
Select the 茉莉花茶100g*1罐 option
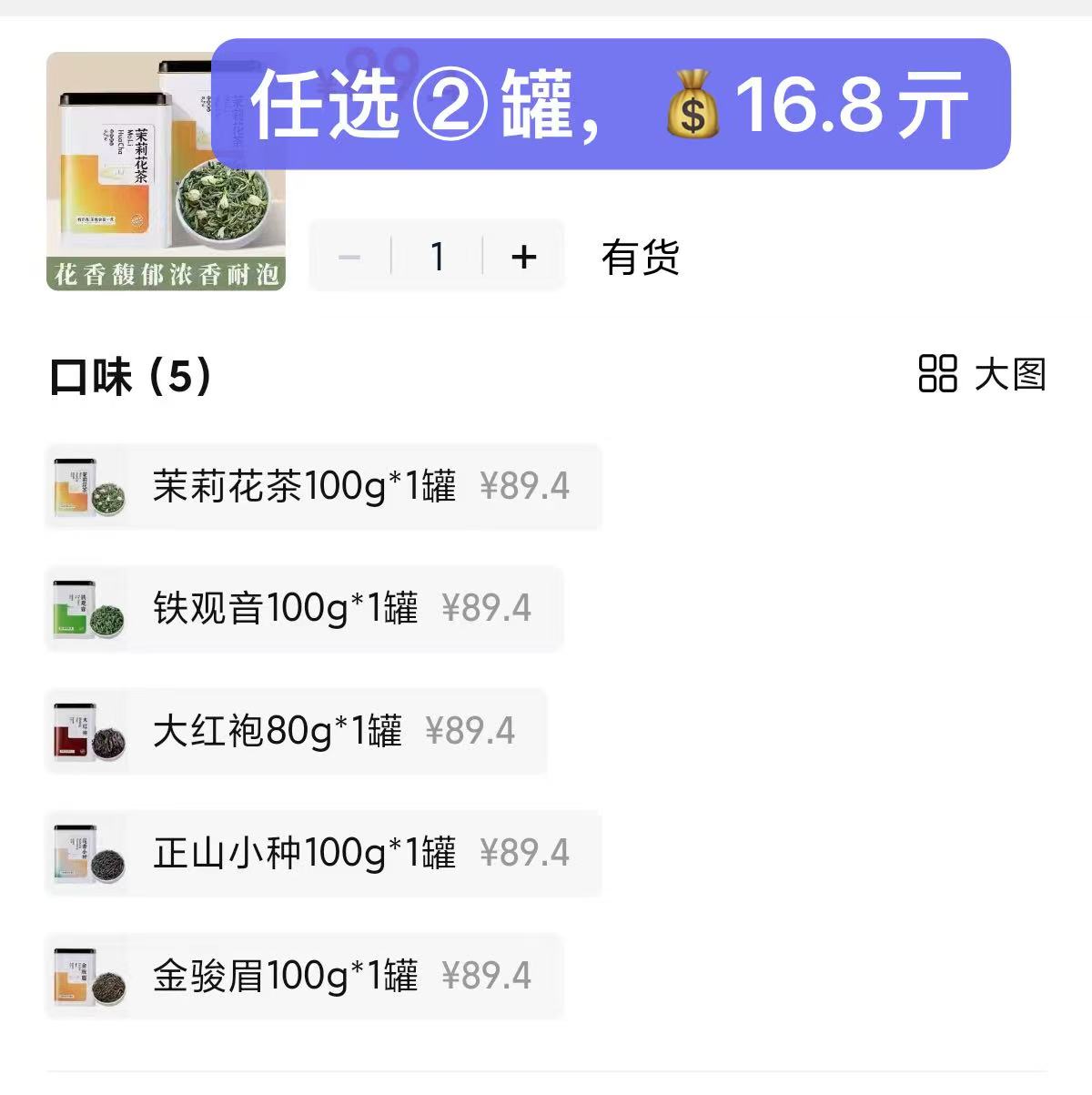pos(323,486)
